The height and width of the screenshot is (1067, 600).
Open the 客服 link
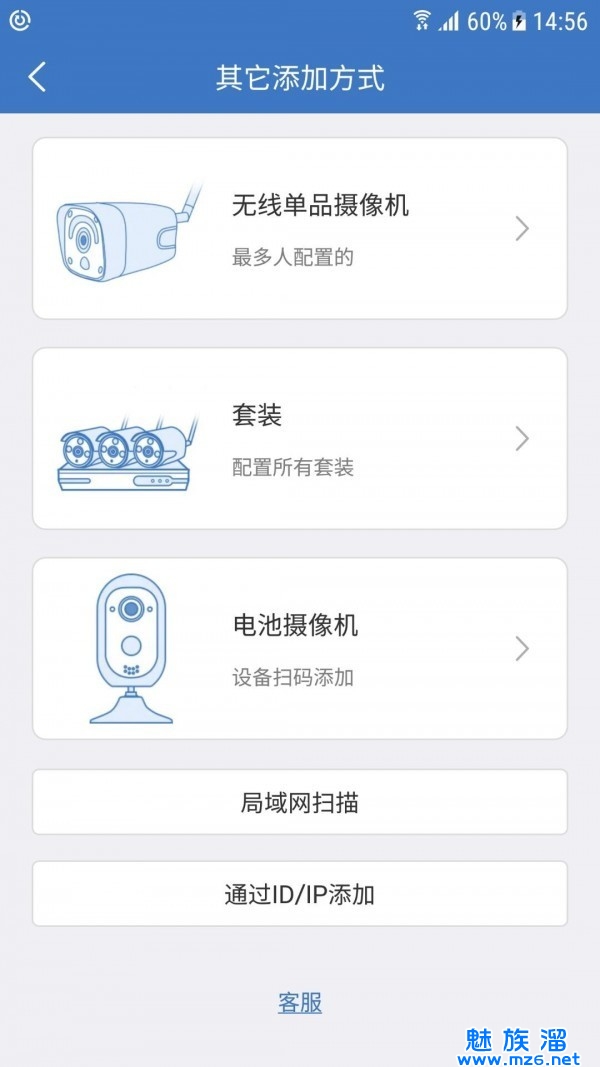point(300,1003)
